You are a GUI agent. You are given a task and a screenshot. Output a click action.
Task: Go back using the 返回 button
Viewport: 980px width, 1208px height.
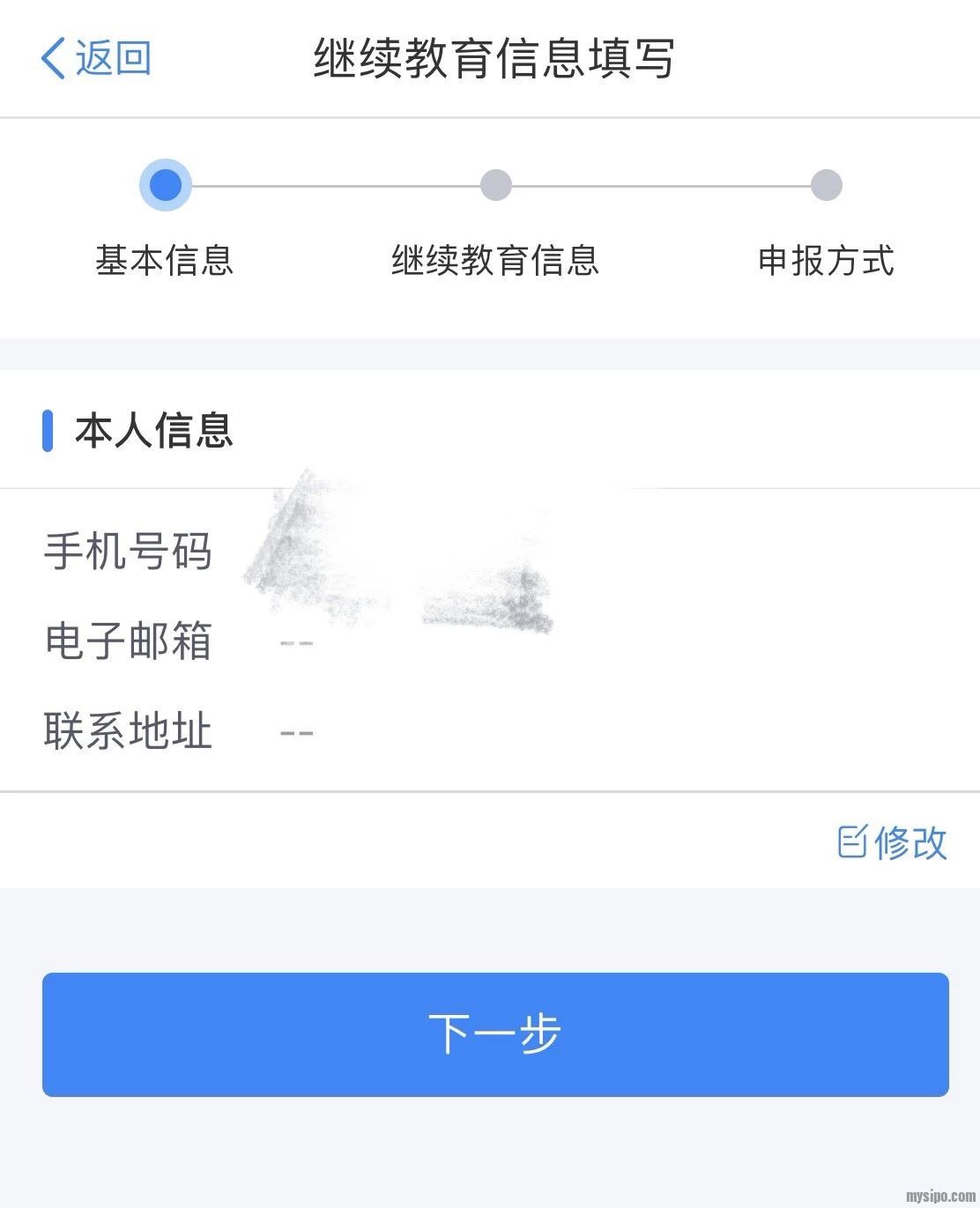pos(95,58)
